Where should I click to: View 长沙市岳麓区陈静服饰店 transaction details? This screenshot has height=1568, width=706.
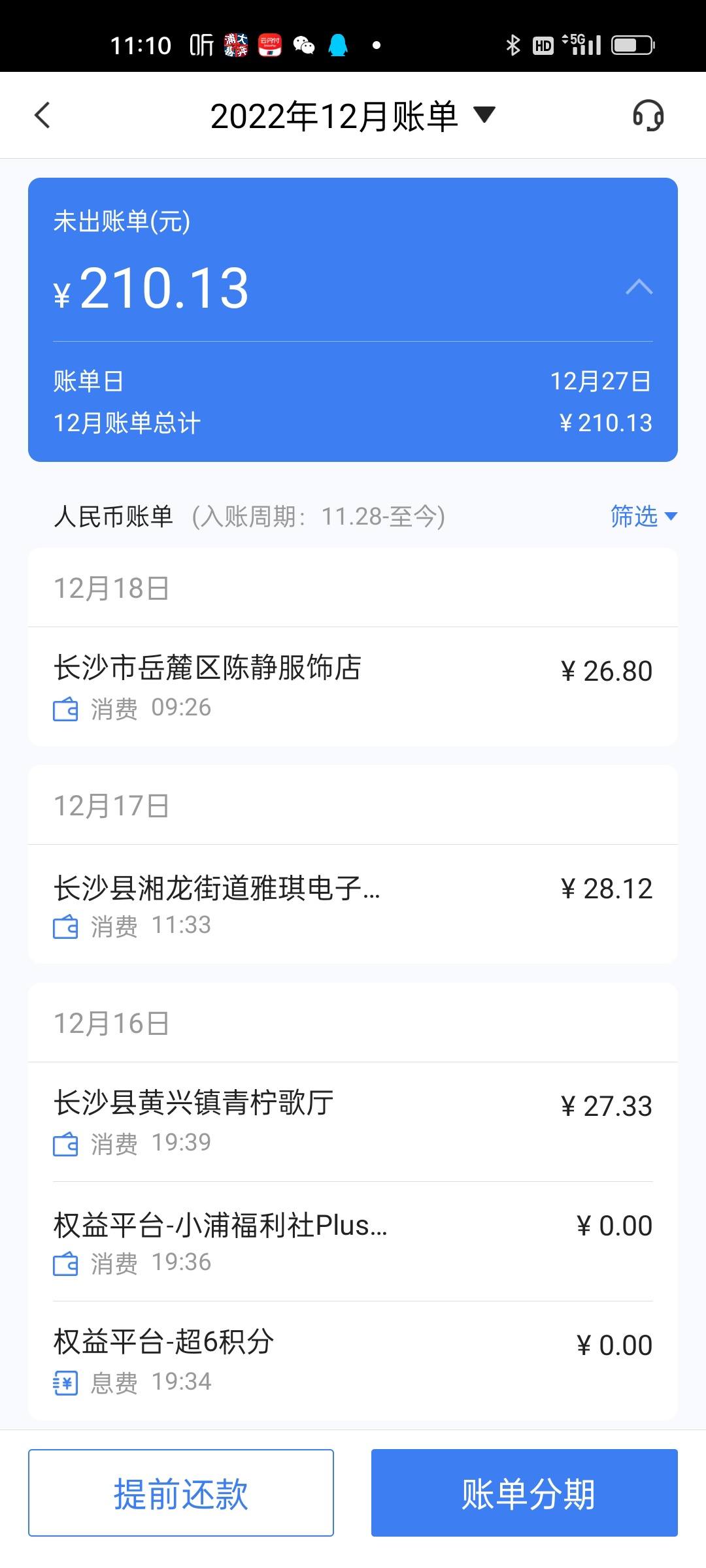pyautogui.click(x=353, y=687)
